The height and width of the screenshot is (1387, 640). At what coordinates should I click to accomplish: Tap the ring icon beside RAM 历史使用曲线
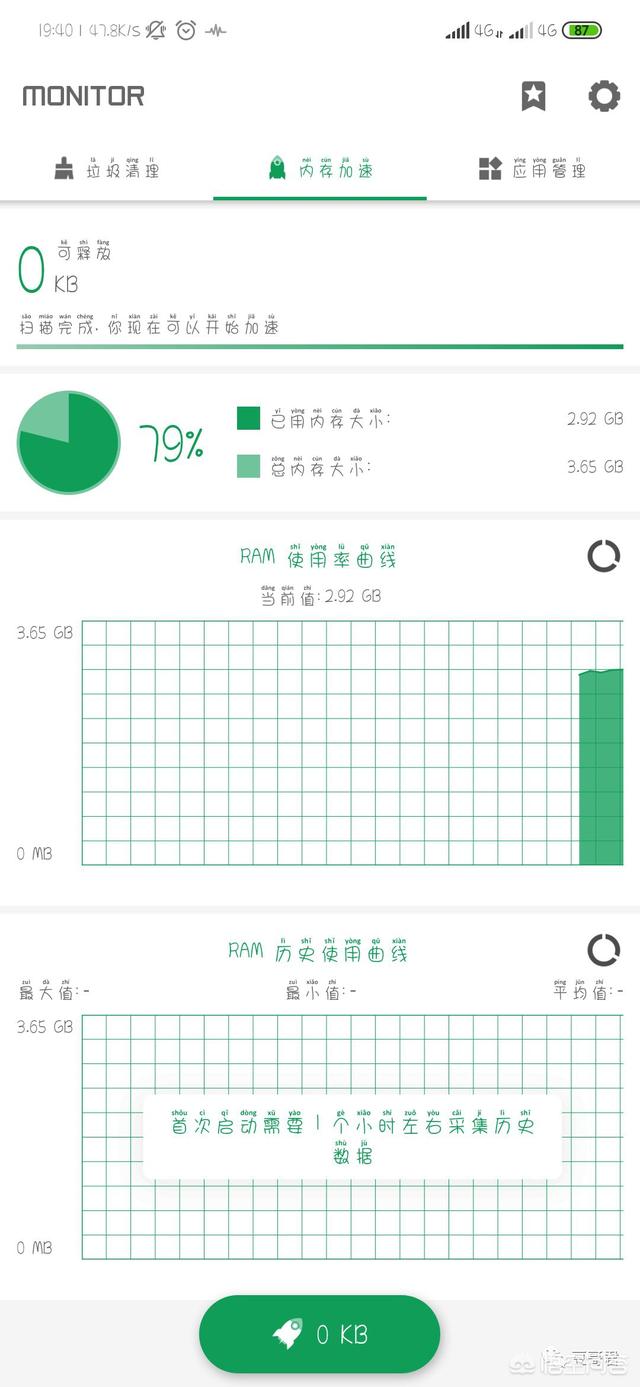[604, 950]
